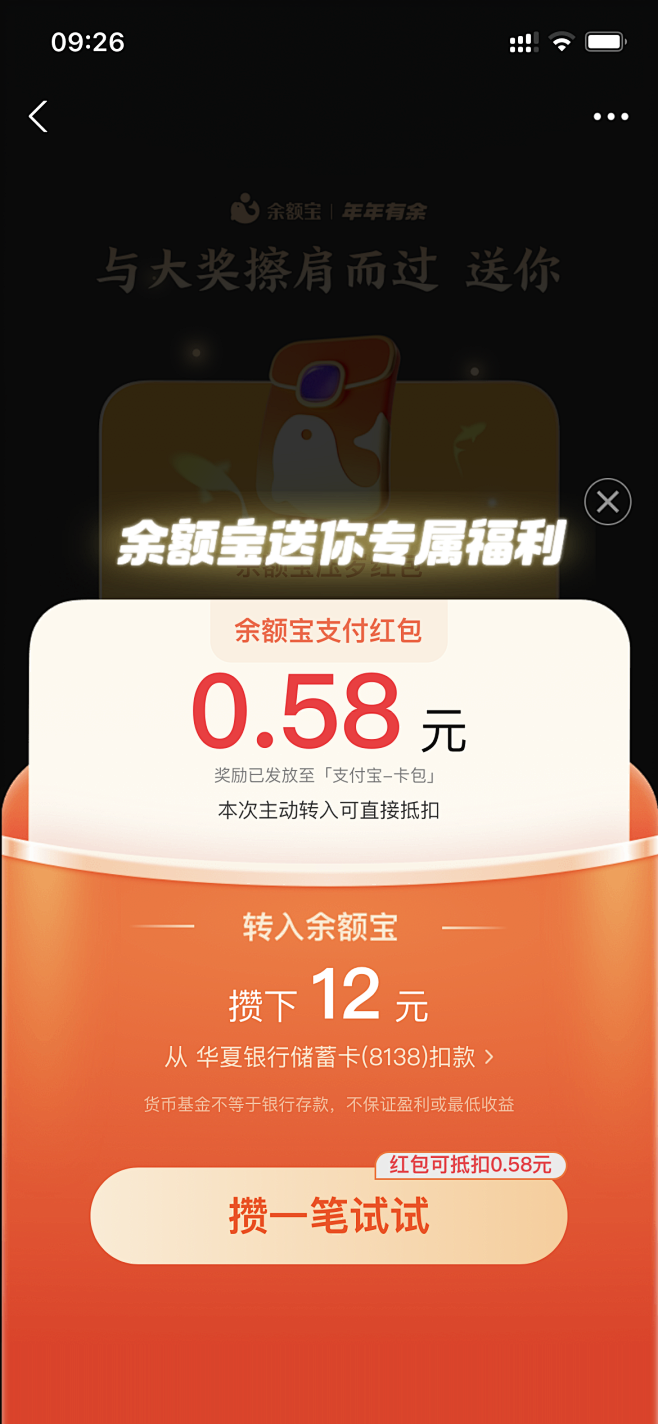Viewport: 658px width, 1424px height.
Task: Change the 华夏银行储蓄卡(8138) payment source
Action: coord(329,1057)
